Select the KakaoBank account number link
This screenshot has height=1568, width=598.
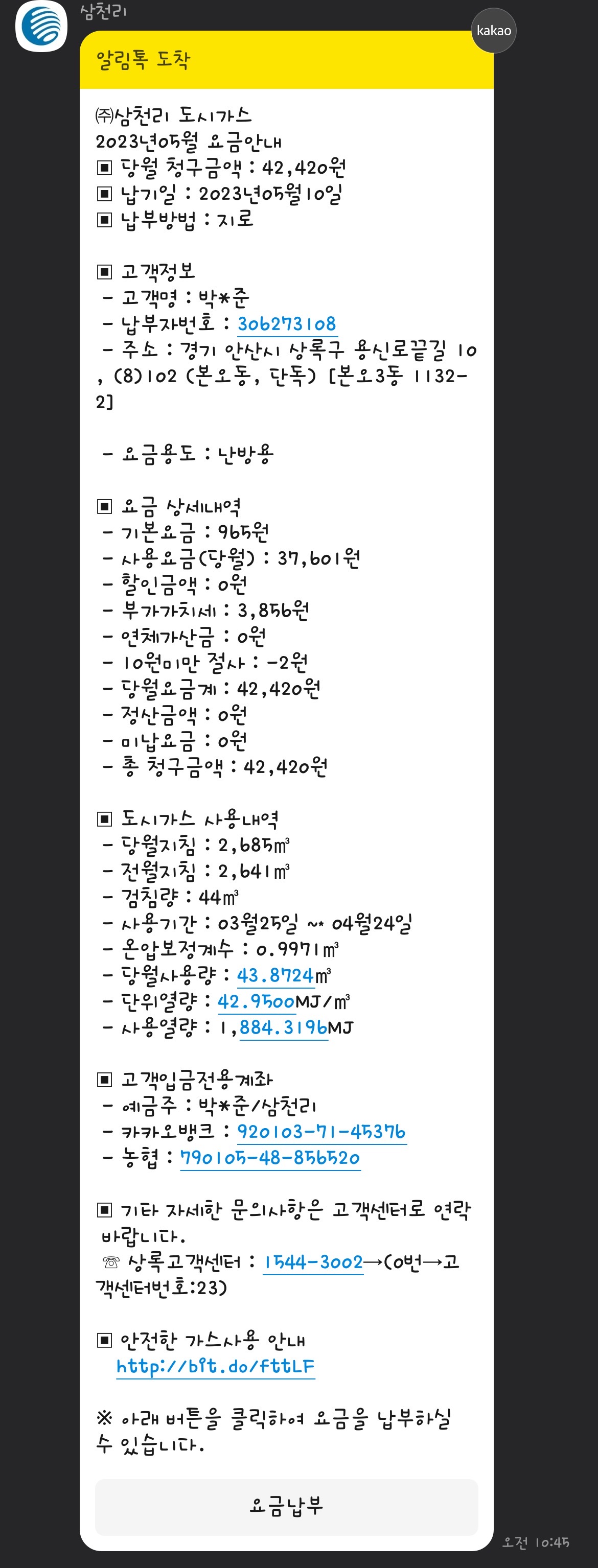click(x=321, y=1132)
